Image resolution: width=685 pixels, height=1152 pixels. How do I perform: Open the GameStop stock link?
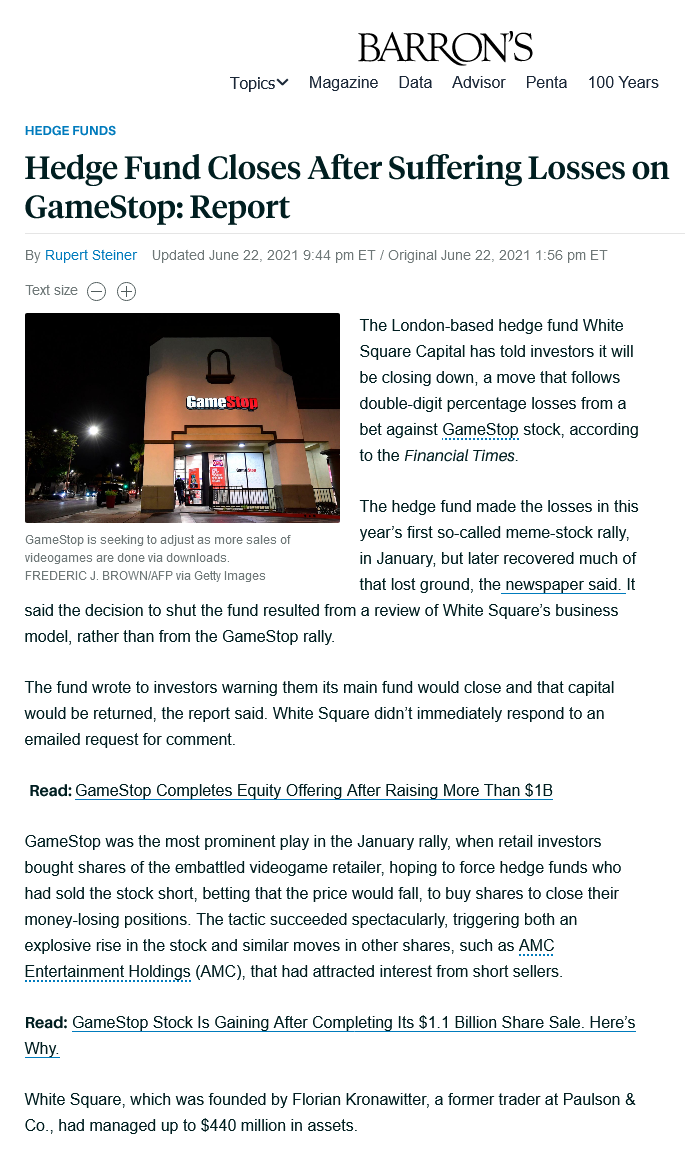[x=480, y=430]
